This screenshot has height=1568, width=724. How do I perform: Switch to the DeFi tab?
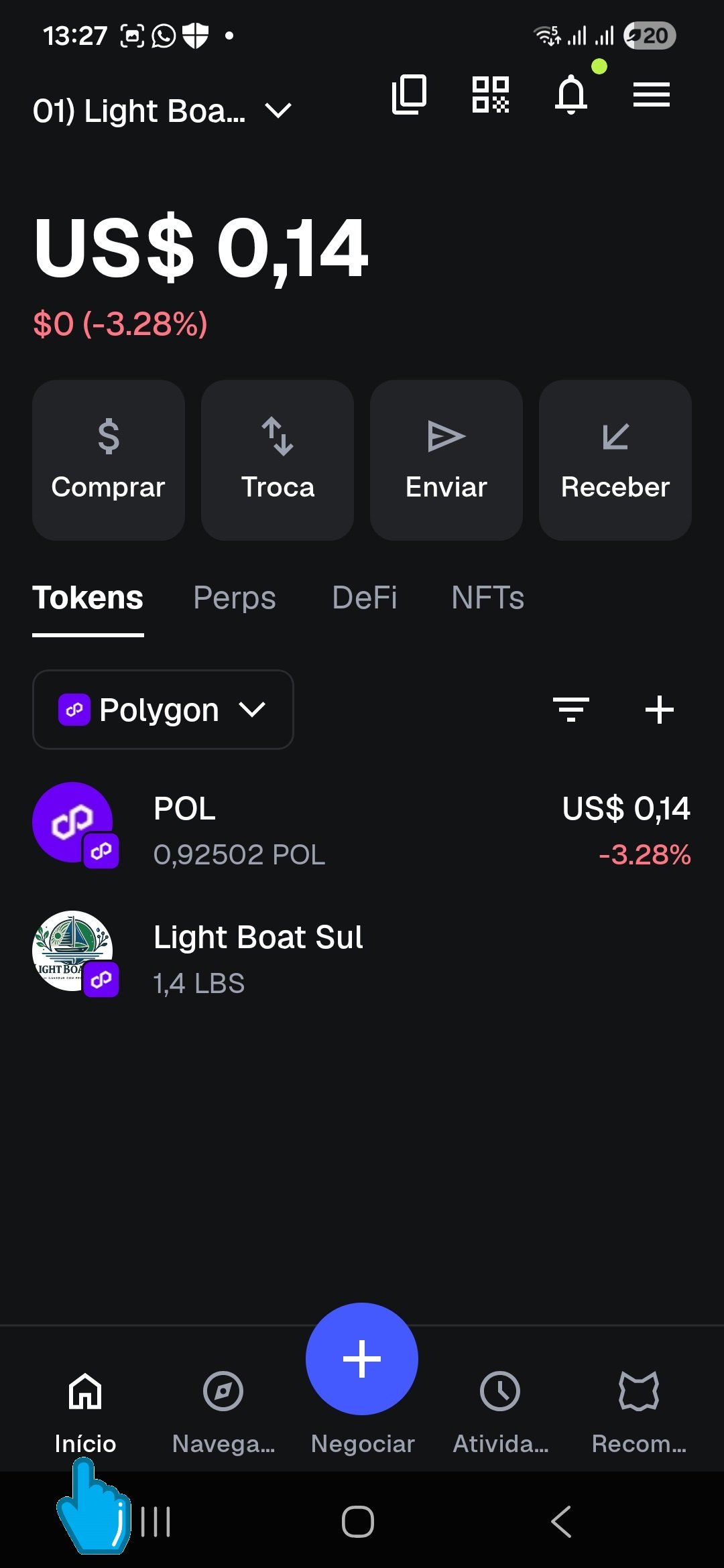(x=364, y=598)
